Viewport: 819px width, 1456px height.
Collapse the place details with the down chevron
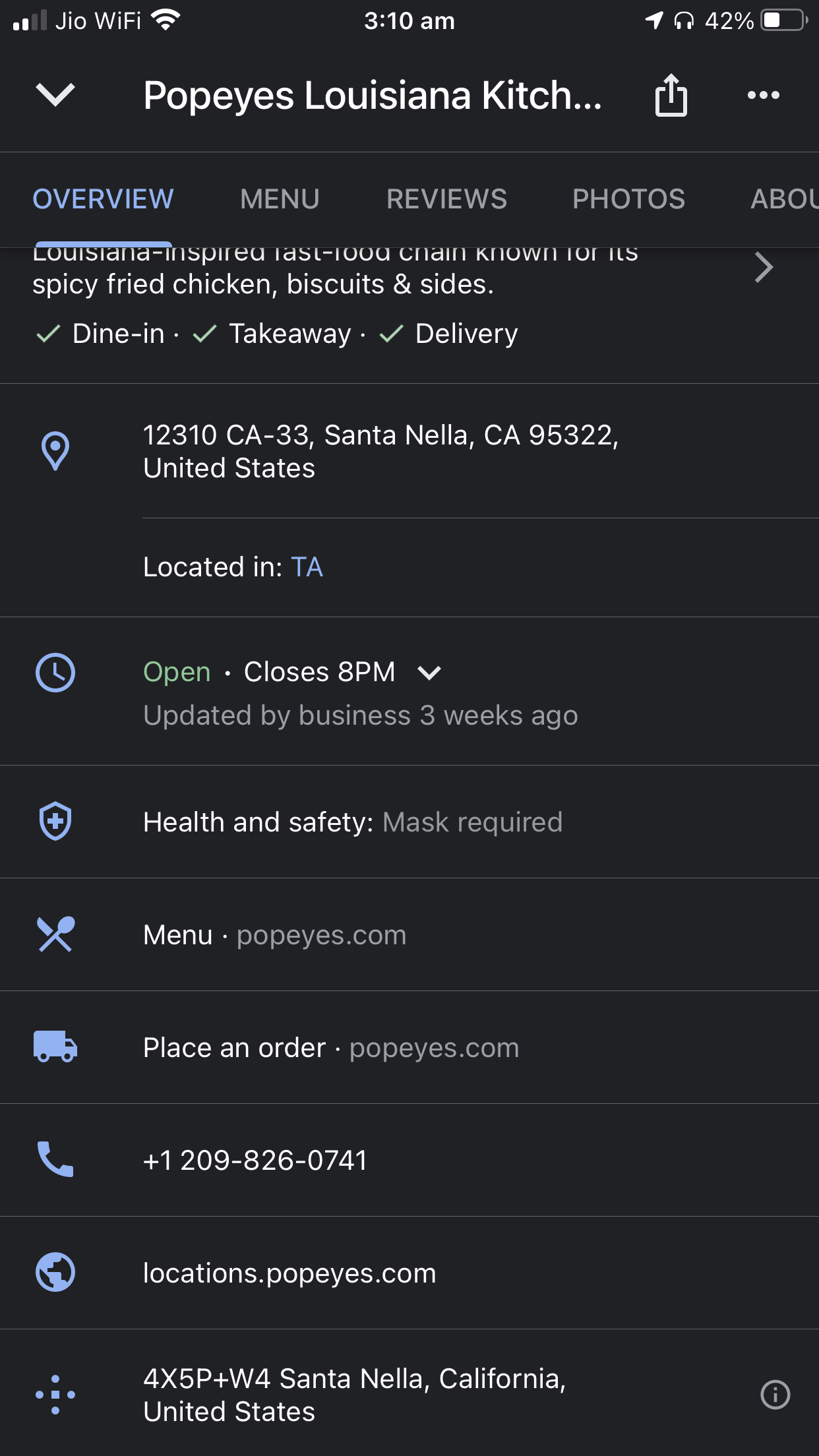click(x=55, y=95)
